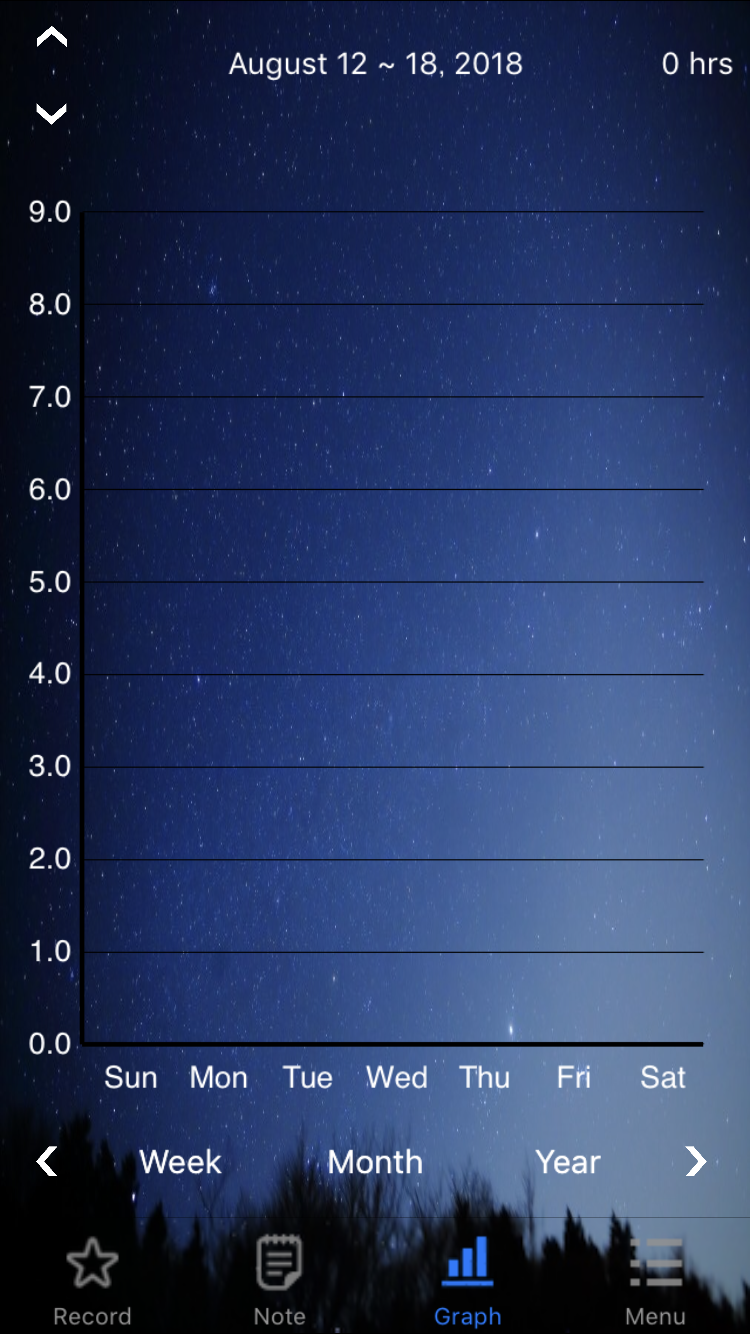Advance to the next period with right arrow
This screenshot has width=750, height=1334.
click(x=696, y=1161)
